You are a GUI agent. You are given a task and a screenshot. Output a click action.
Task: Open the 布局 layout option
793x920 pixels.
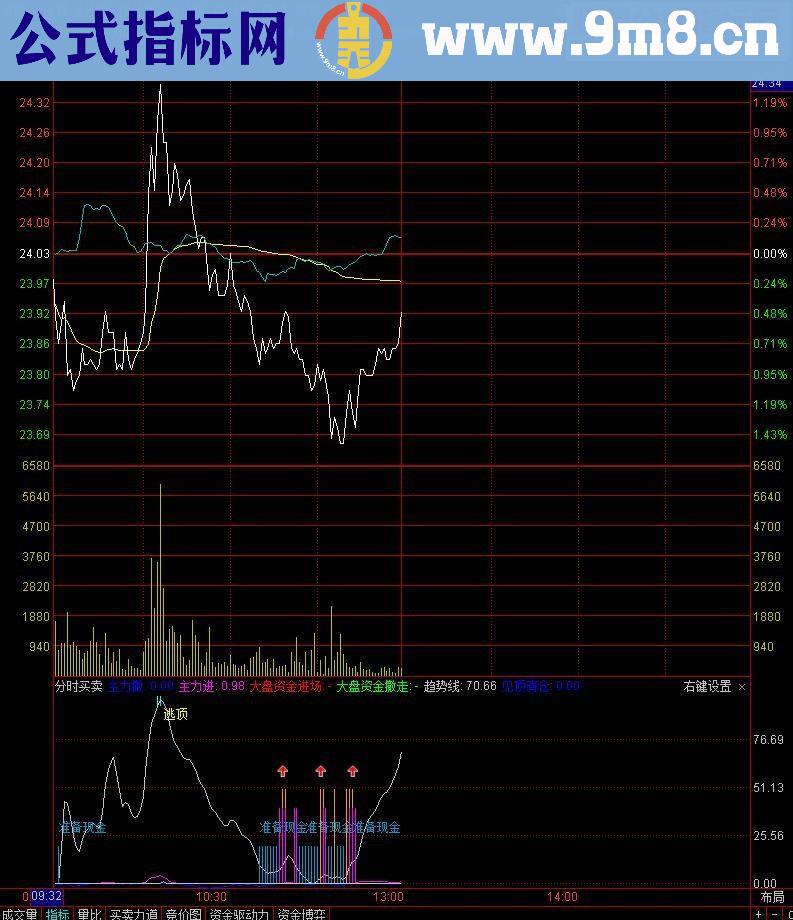pyautogui.click(x=772, y=898)
